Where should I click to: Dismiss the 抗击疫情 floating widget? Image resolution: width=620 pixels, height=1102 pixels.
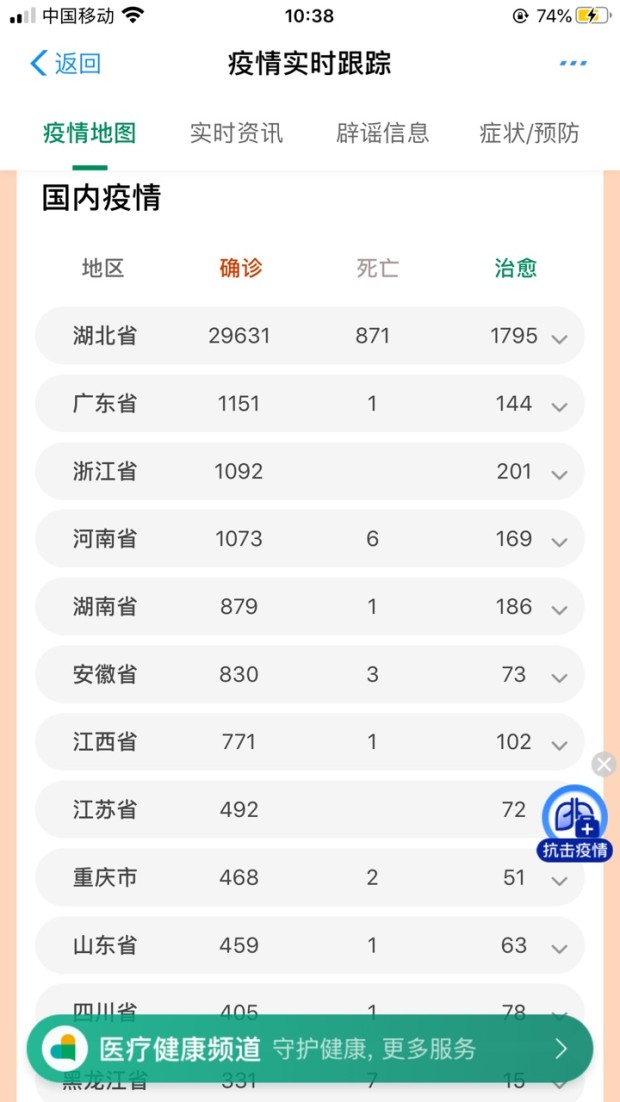603,765
